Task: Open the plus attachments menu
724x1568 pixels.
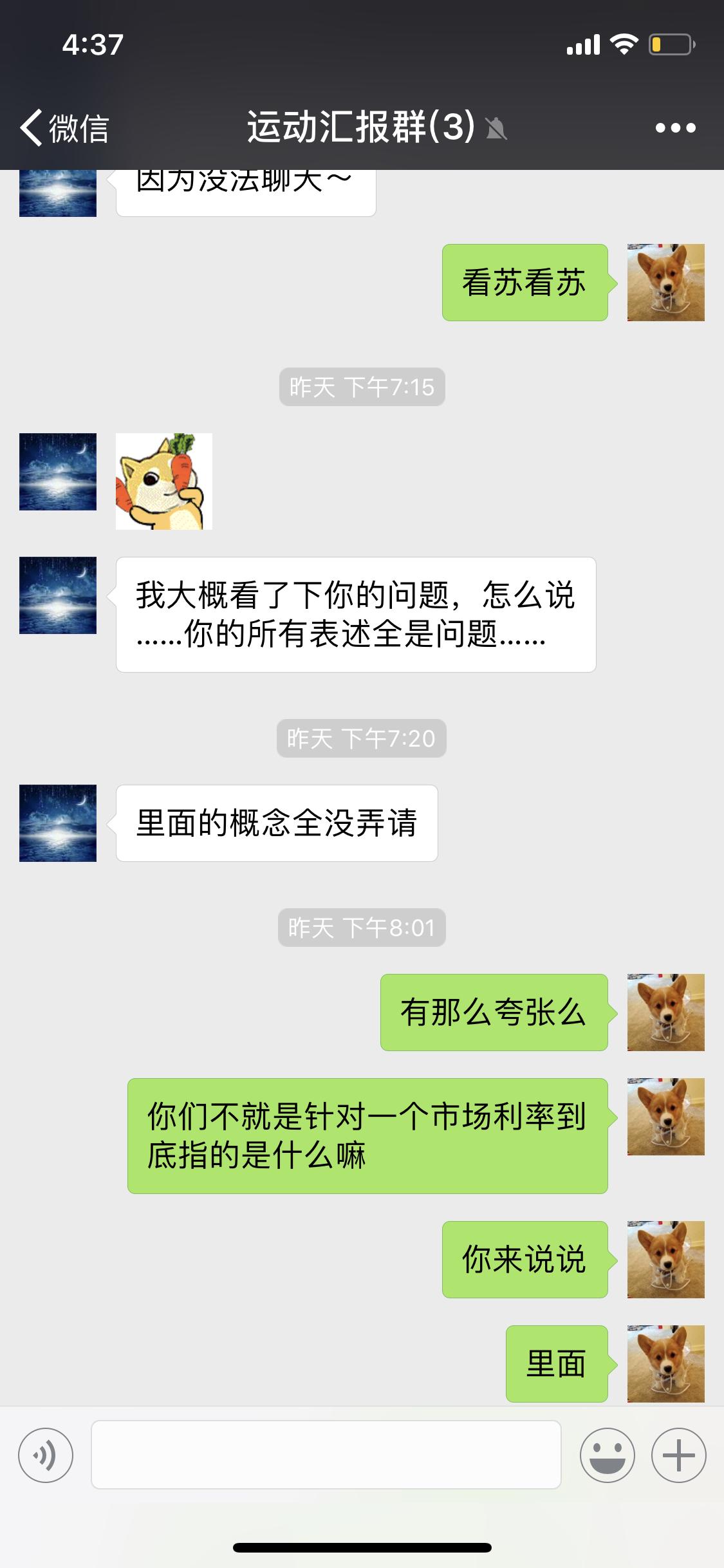Action: (678, 1455)
